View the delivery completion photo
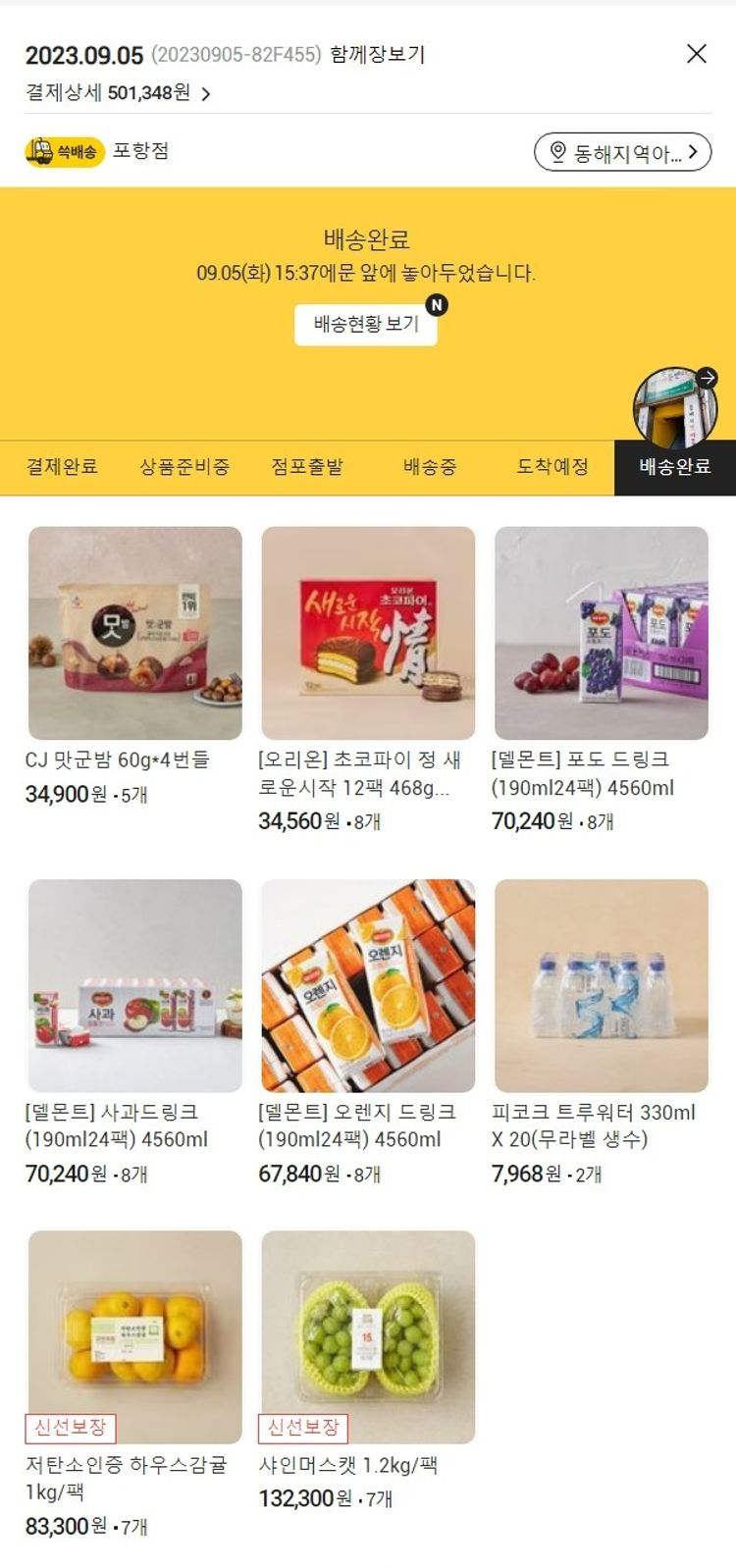736x1568 pixels. 676,407
